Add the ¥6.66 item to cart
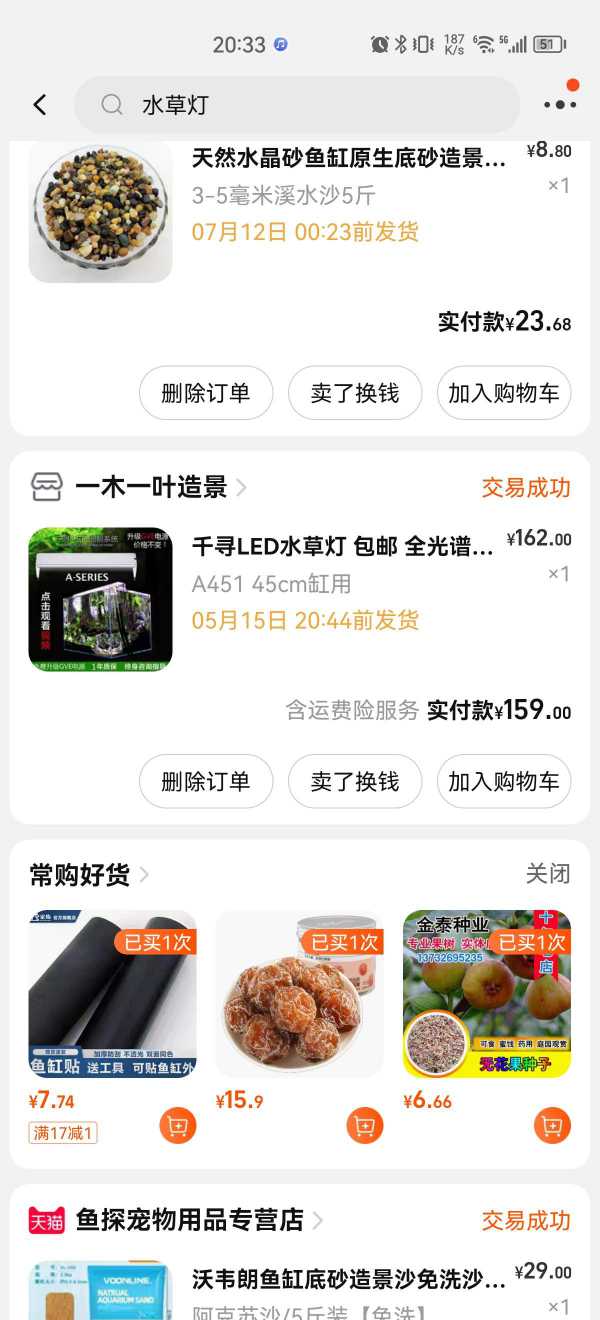This screenshot has width=600, height=1320. point(552,1126)
